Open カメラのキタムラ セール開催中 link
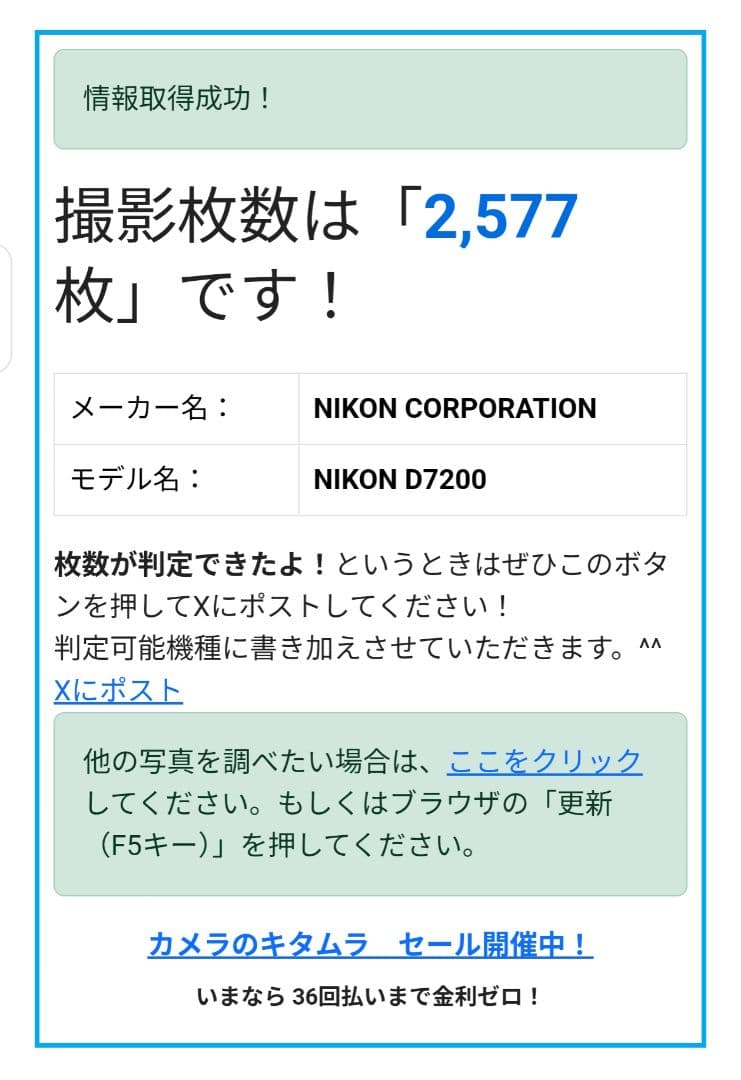This screenshot has width=741, height=1080. coord(370,944)
